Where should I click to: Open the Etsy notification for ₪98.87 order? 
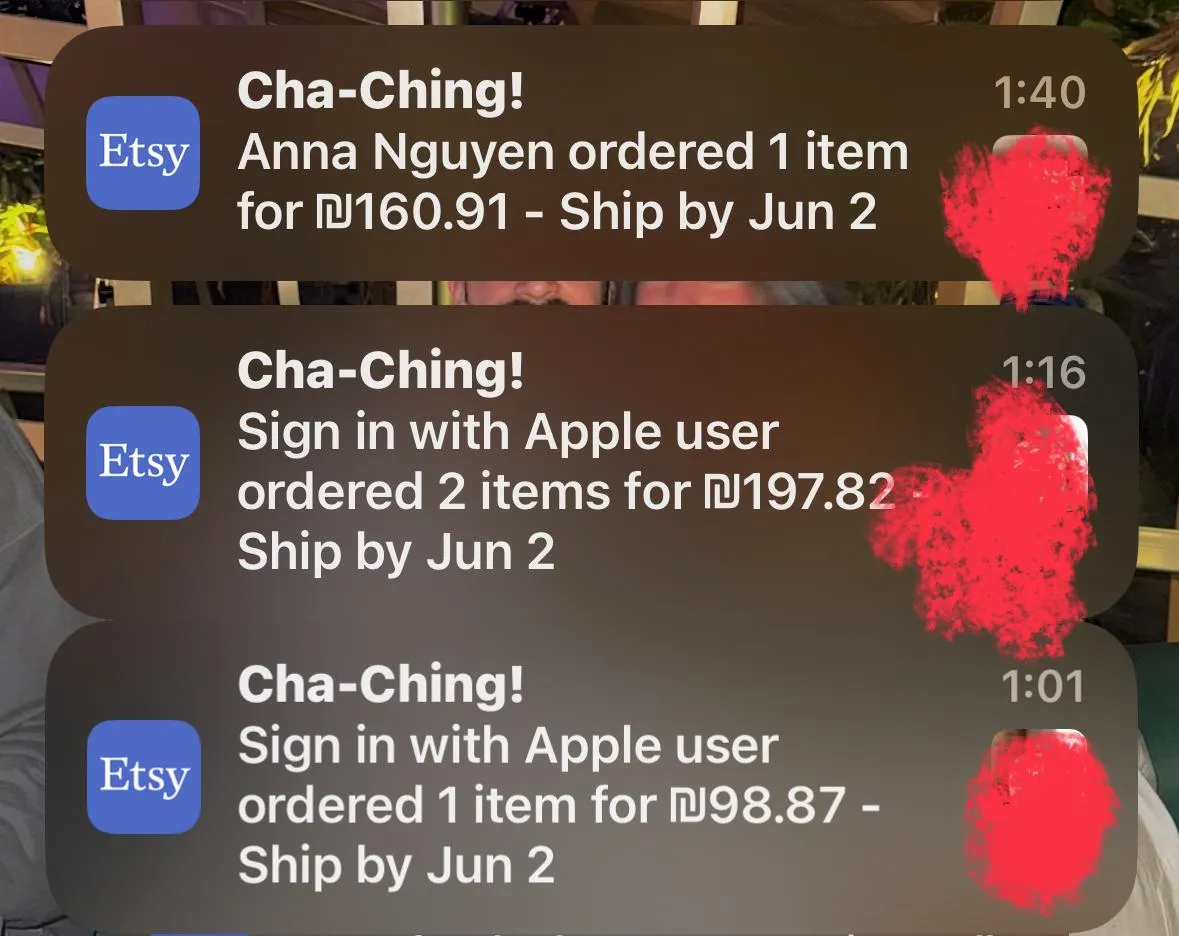point(560,775)
